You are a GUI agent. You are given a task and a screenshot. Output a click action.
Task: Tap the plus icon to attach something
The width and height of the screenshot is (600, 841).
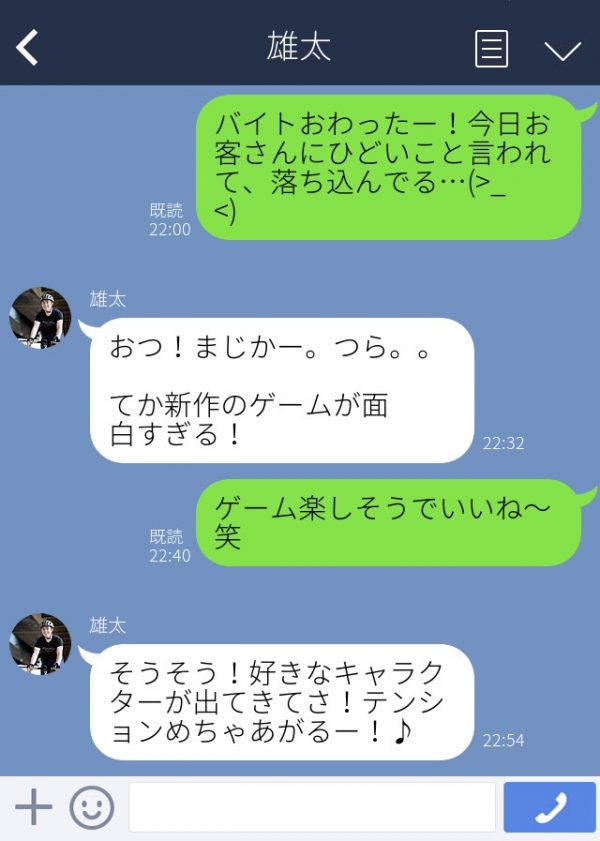[x=33, y=806]
